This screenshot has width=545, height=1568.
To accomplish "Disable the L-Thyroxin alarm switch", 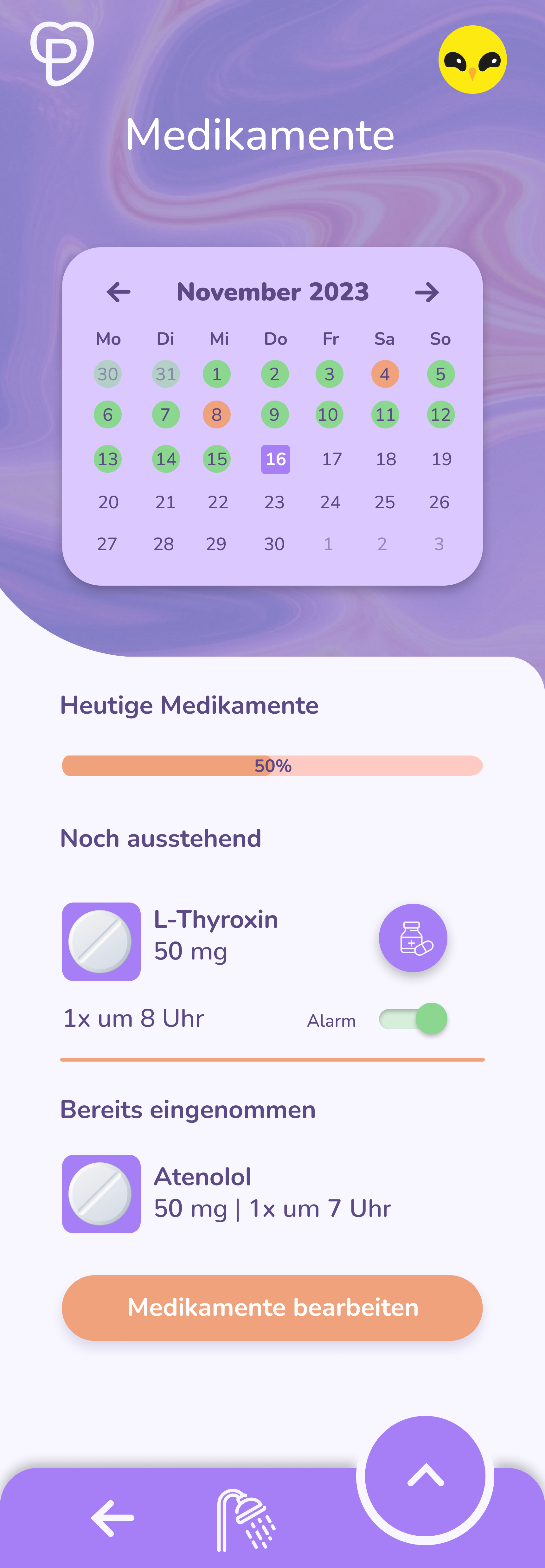I will click(414, 1019).
